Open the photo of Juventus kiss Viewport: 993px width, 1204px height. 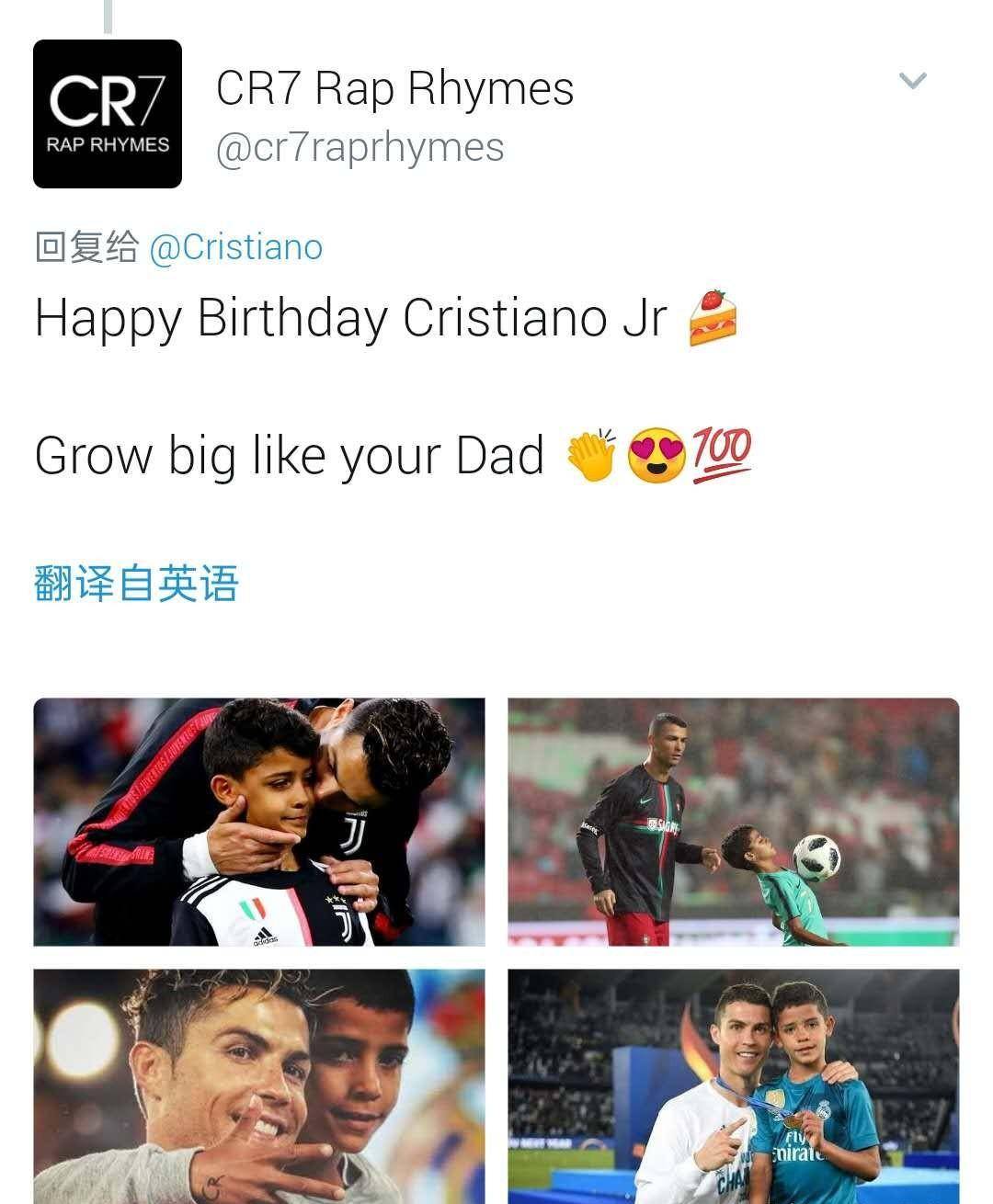point(259,822)
